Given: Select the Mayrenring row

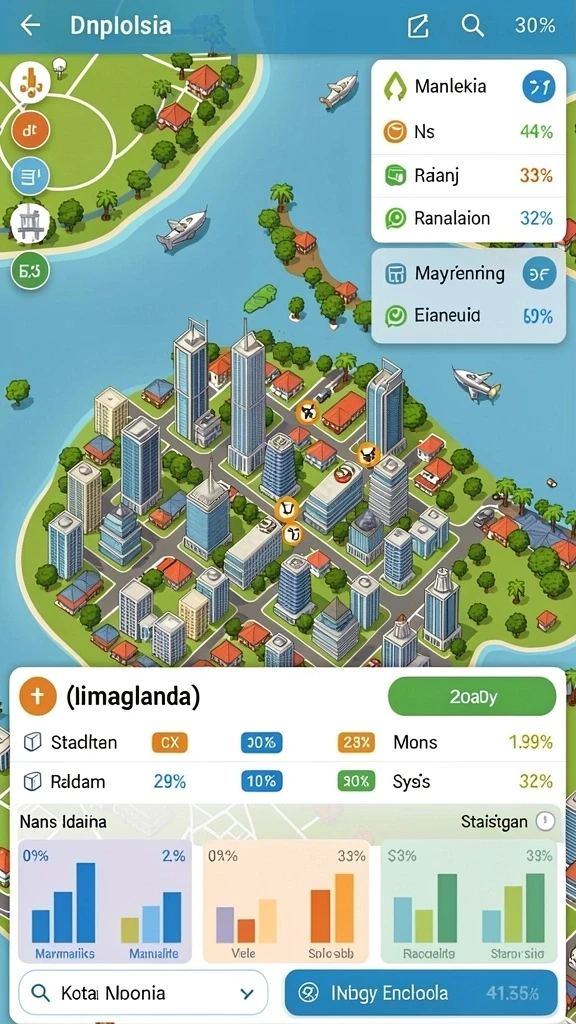Looking at the screenshot, I should pos(468,274).
